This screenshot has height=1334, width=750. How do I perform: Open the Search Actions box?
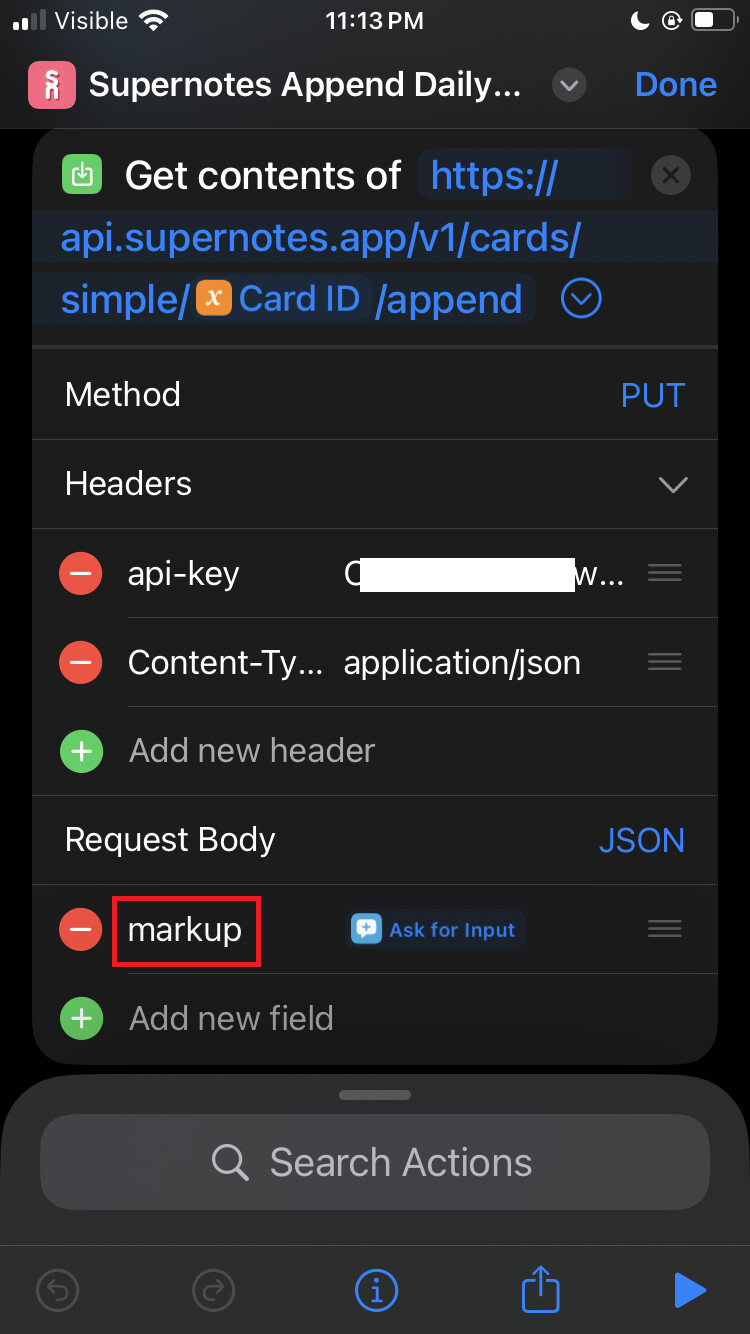[375, 1162]
